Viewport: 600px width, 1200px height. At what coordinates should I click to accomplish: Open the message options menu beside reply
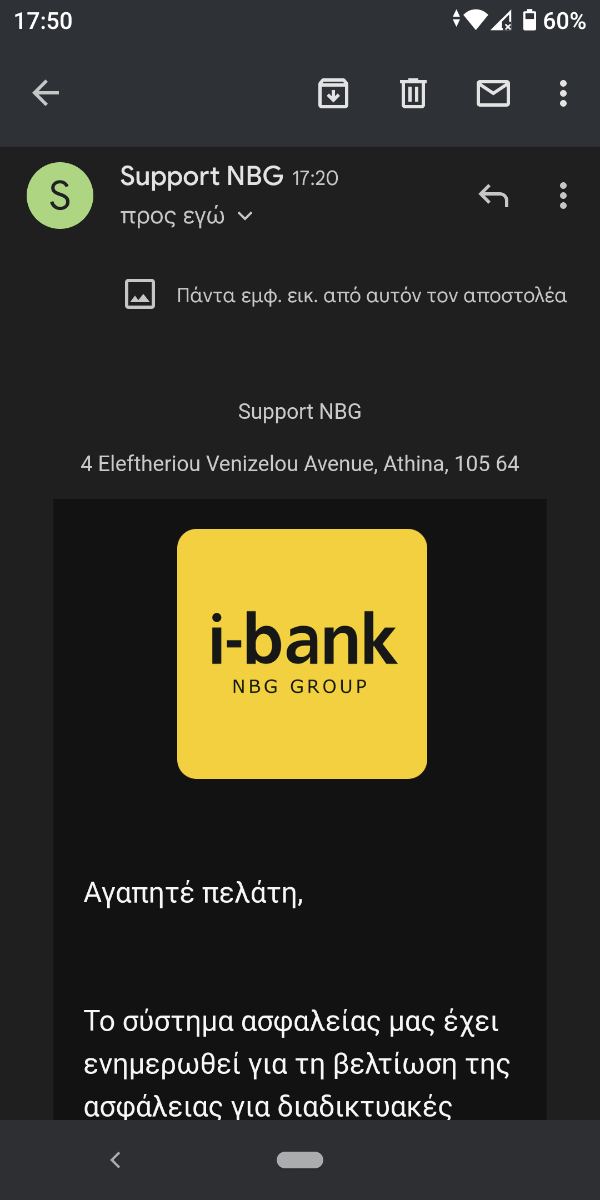(563, 195)
